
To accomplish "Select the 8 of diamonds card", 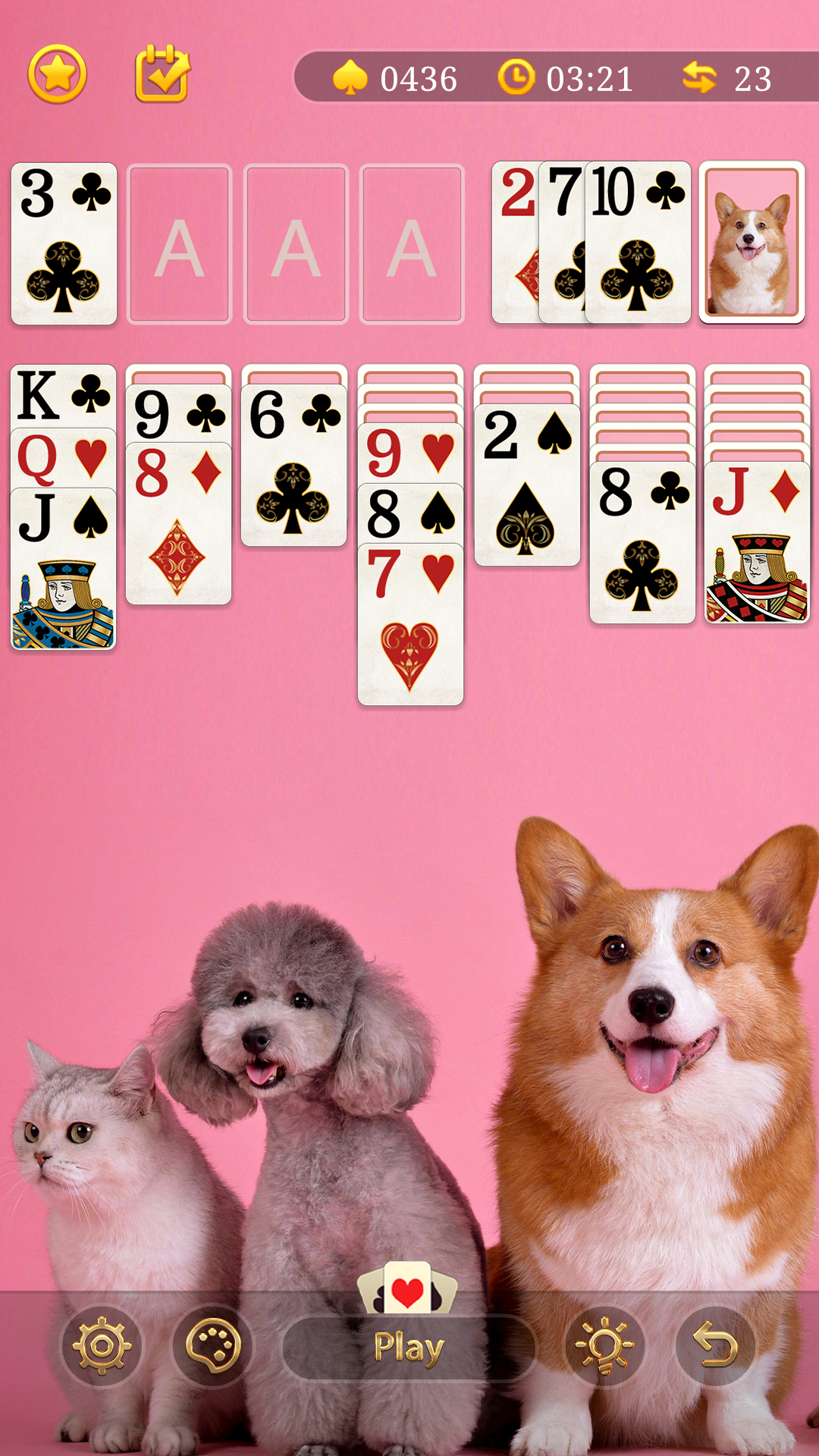I will coord(178,523).
